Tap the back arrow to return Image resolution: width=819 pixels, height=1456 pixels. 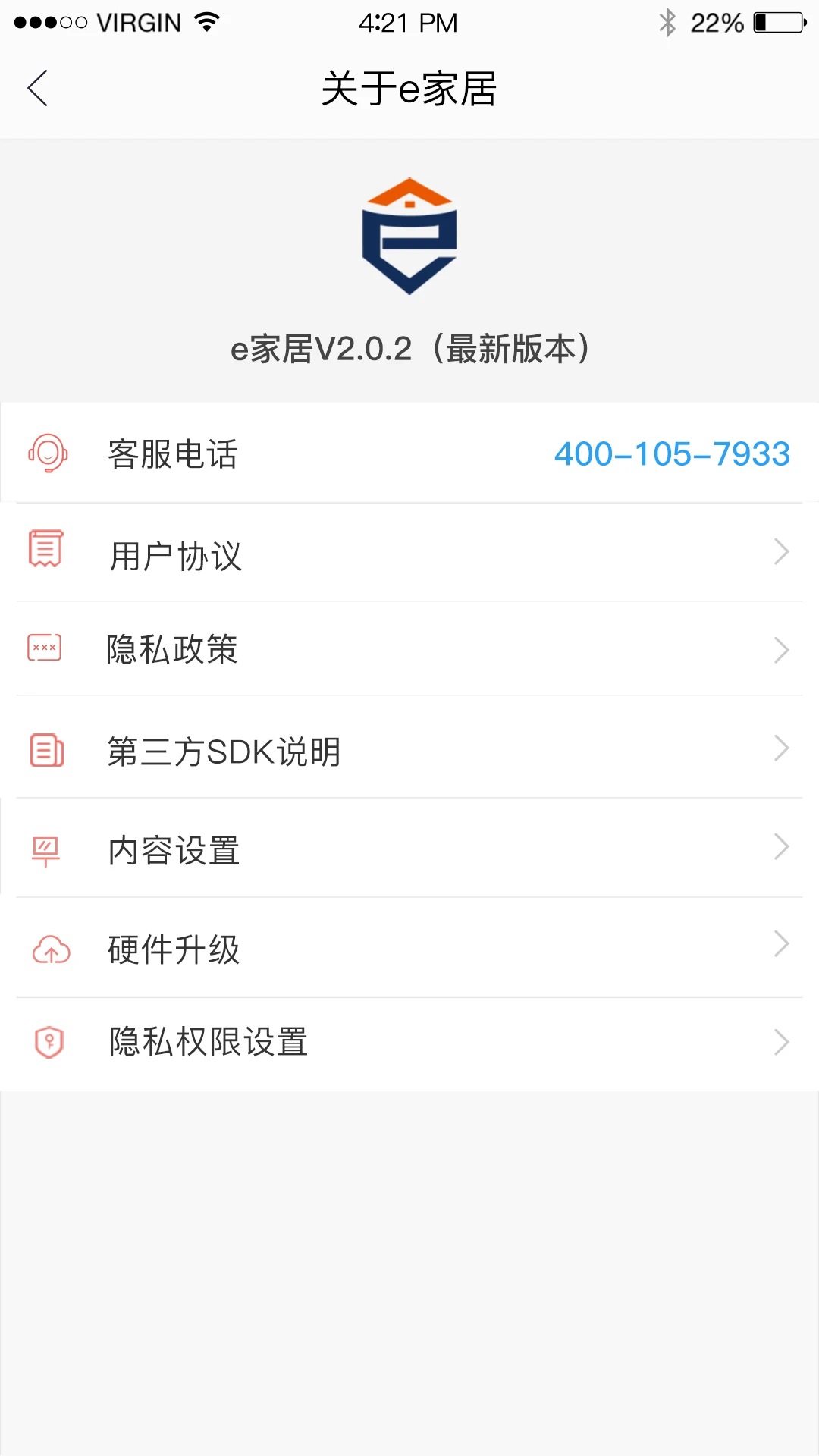click(x=38, y=88)
